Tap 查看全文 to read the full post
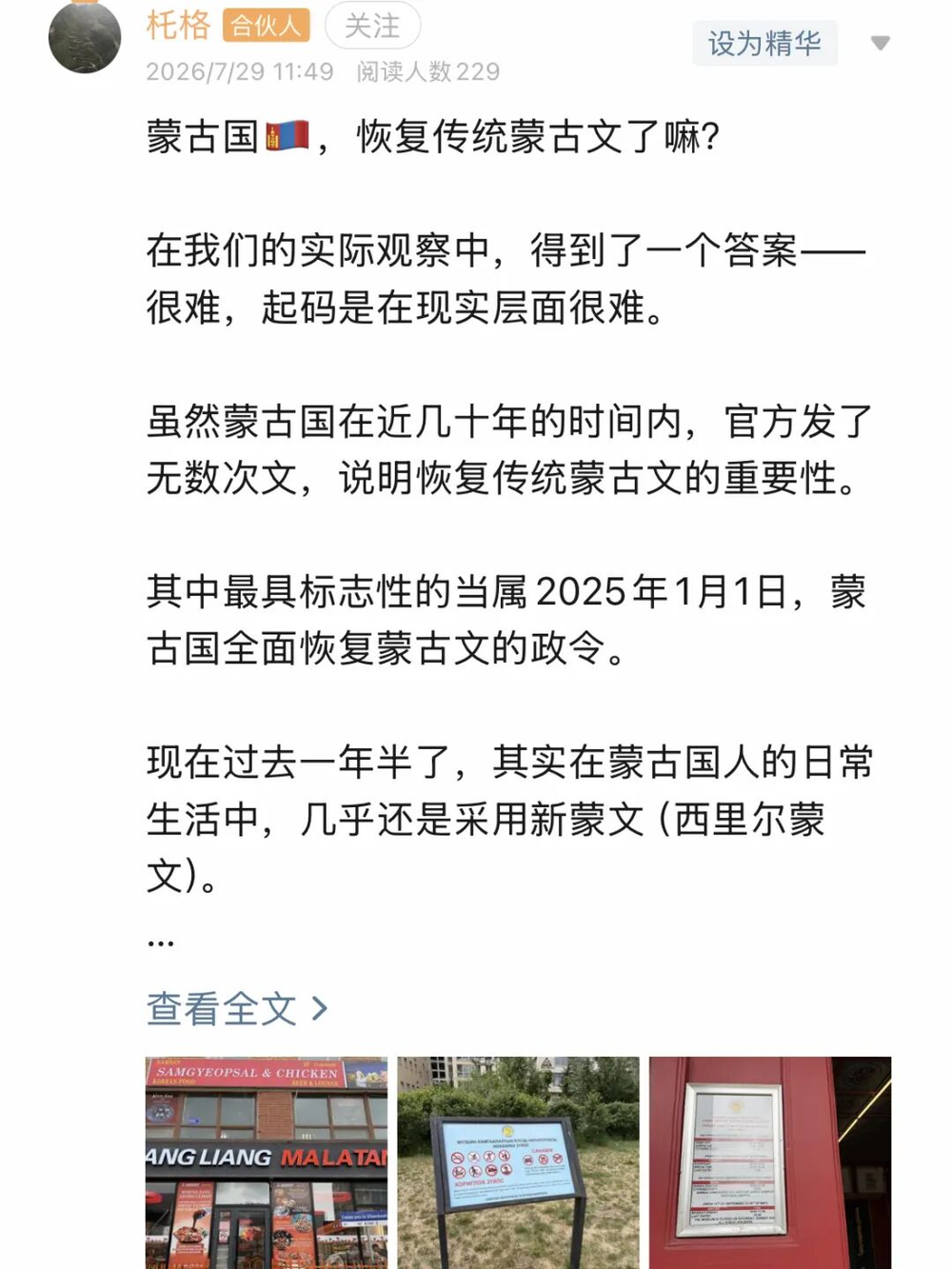 [x=237, y=1008]
